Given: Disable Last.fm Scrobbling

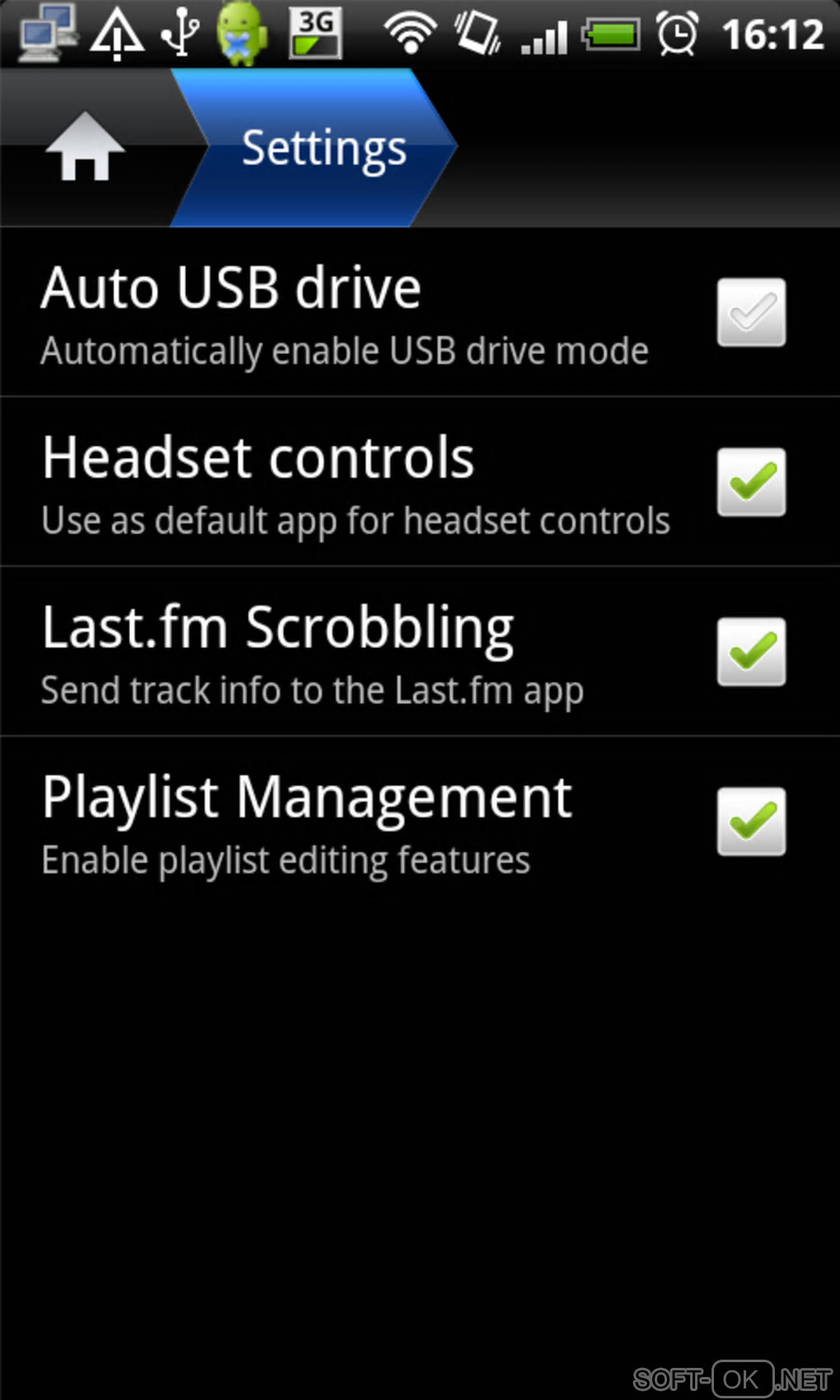Looking at the screenshot, I should (750, 652).
